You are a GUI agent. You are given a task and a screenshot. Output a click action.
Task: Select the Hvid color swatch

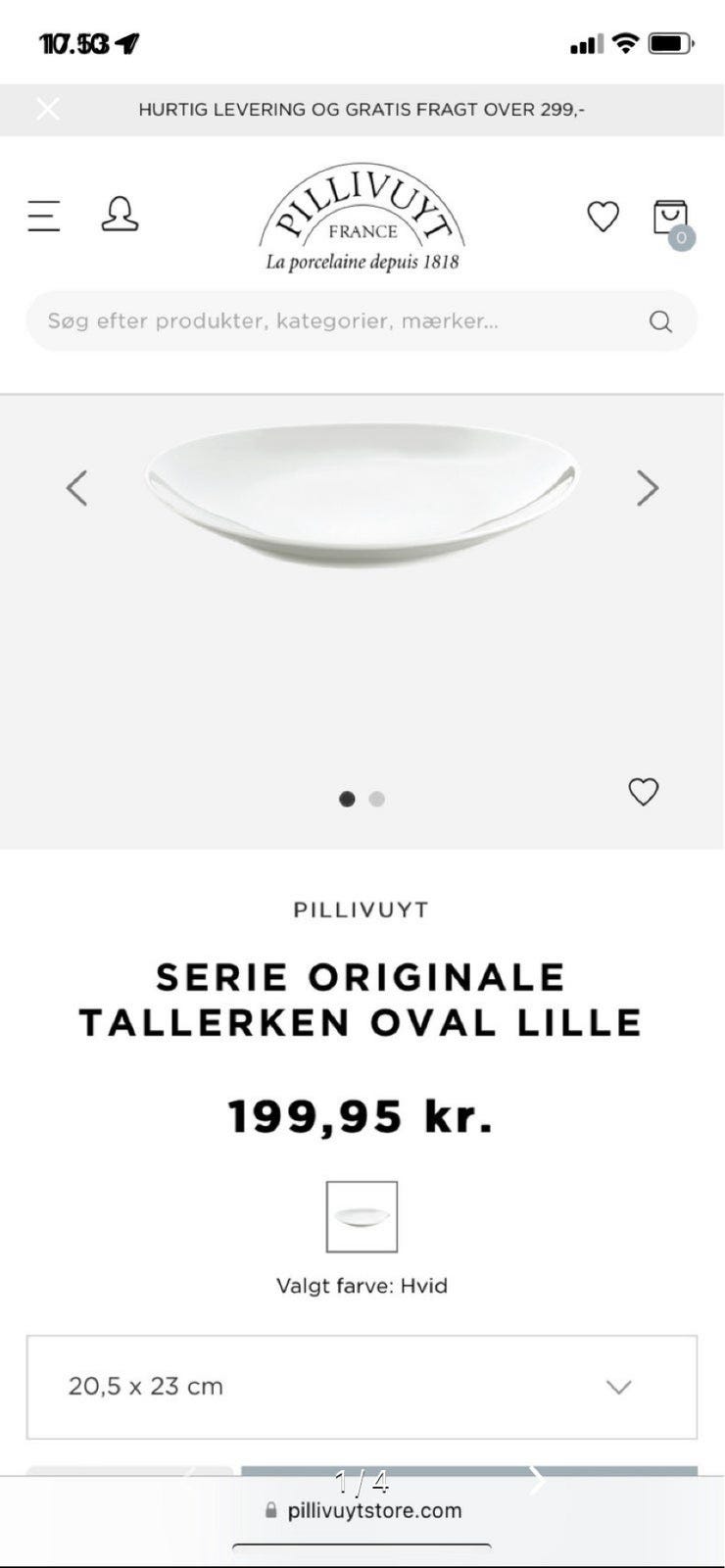click(362, 1217)
